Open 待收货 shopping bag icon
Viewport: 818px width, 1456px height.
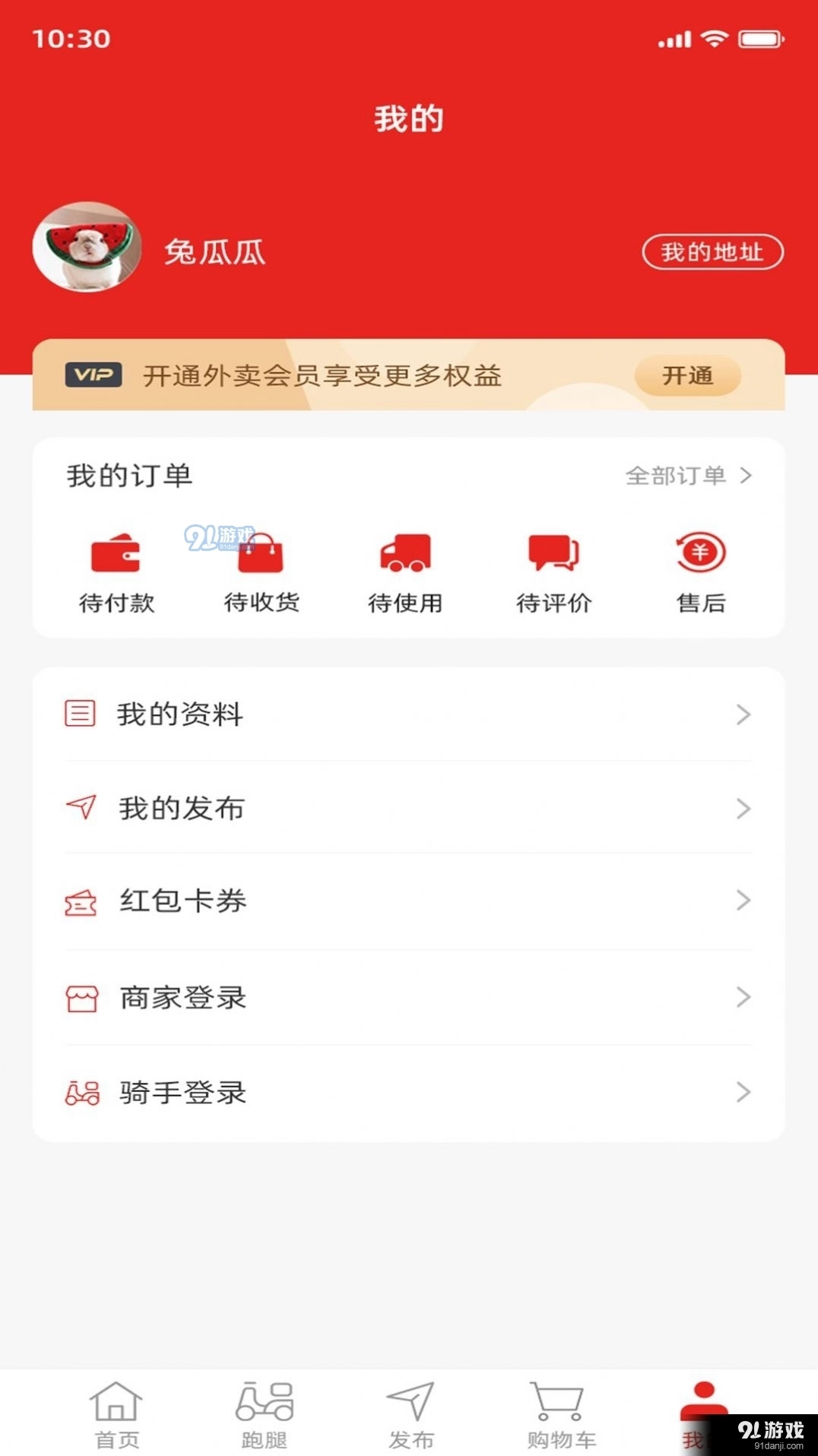pyautogui.click(x=262, y=554)
